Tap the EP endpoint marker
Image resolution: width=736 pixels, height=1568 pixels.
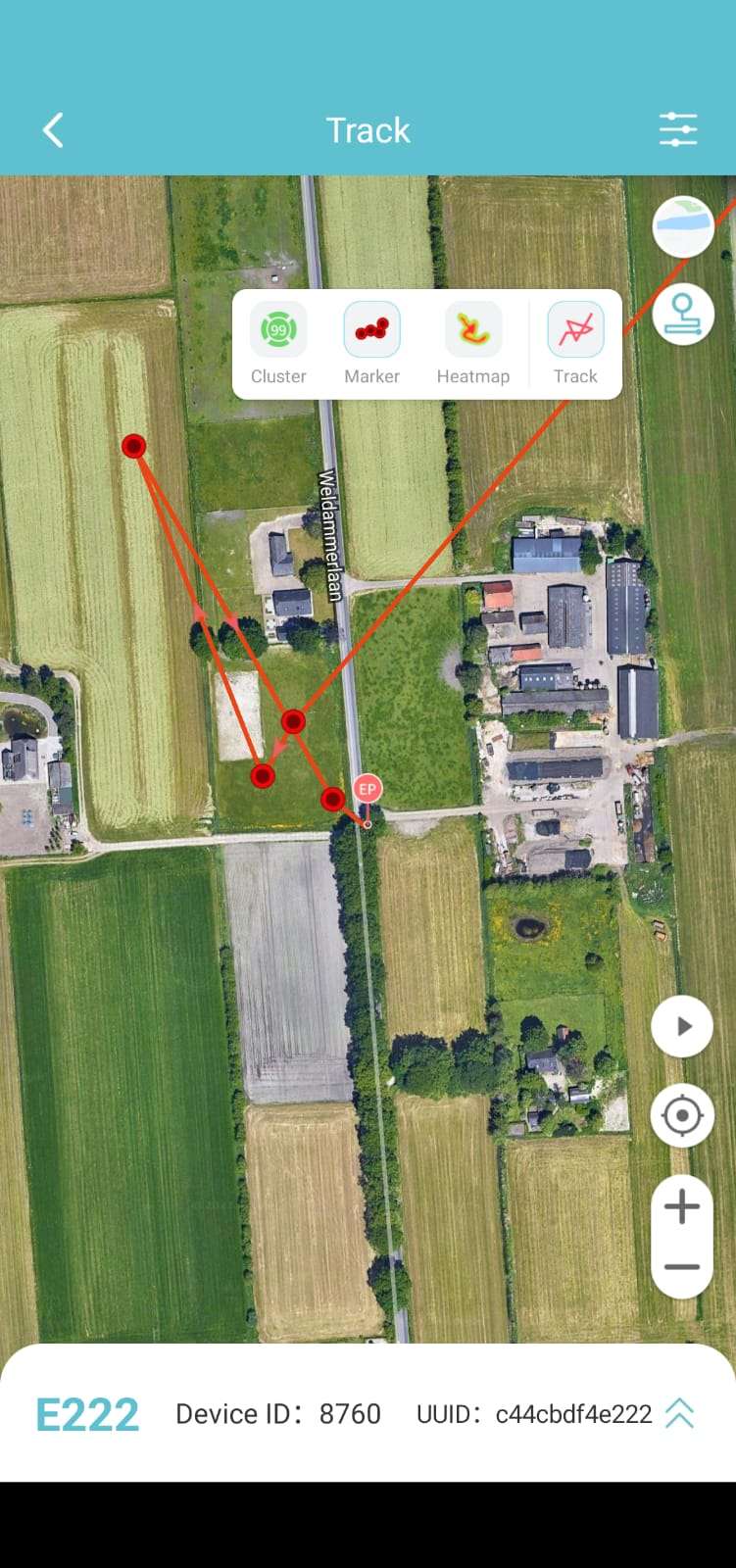368,789
